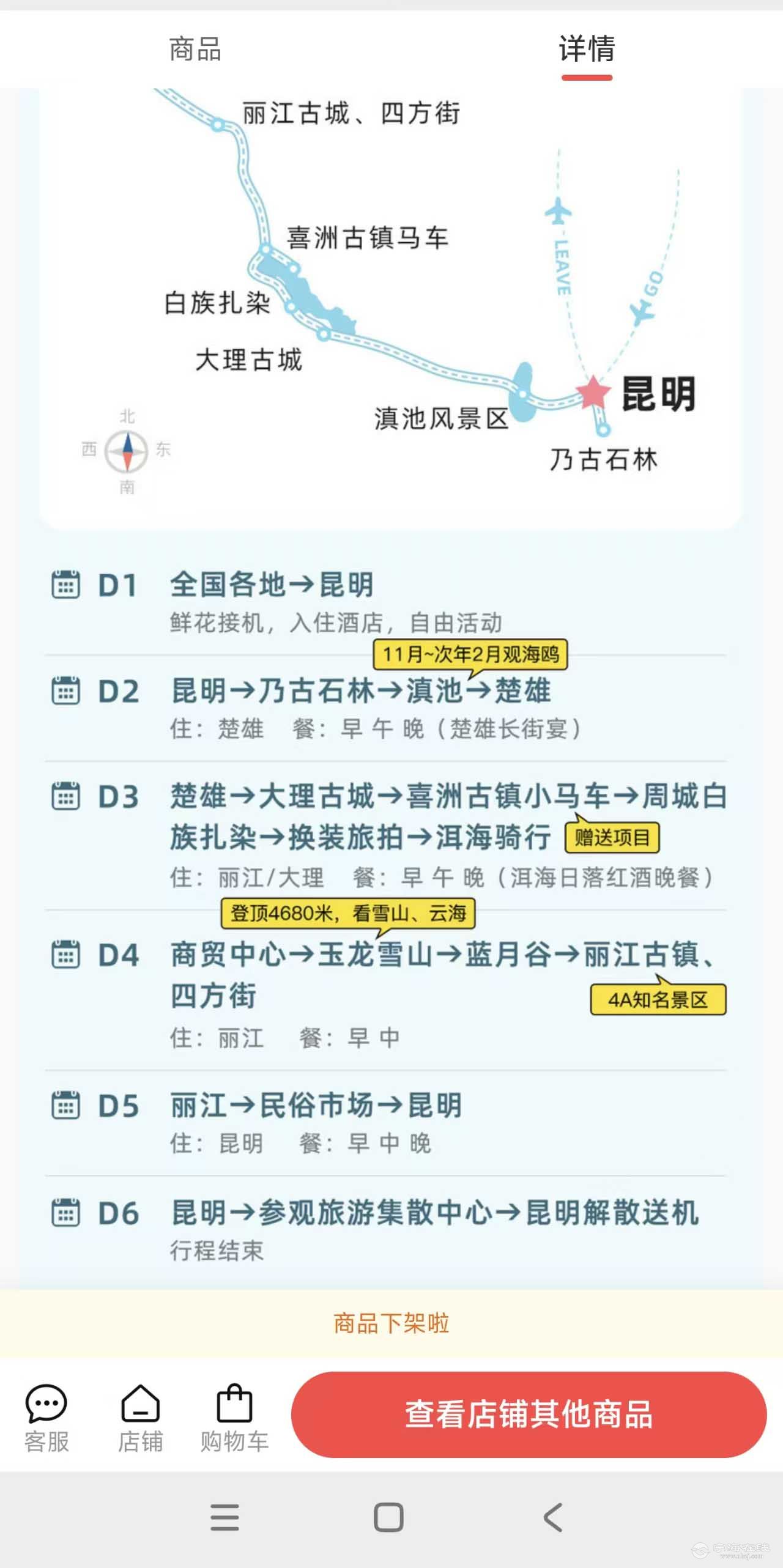Open the 购物车 shopping cart

pos(234,1418)
